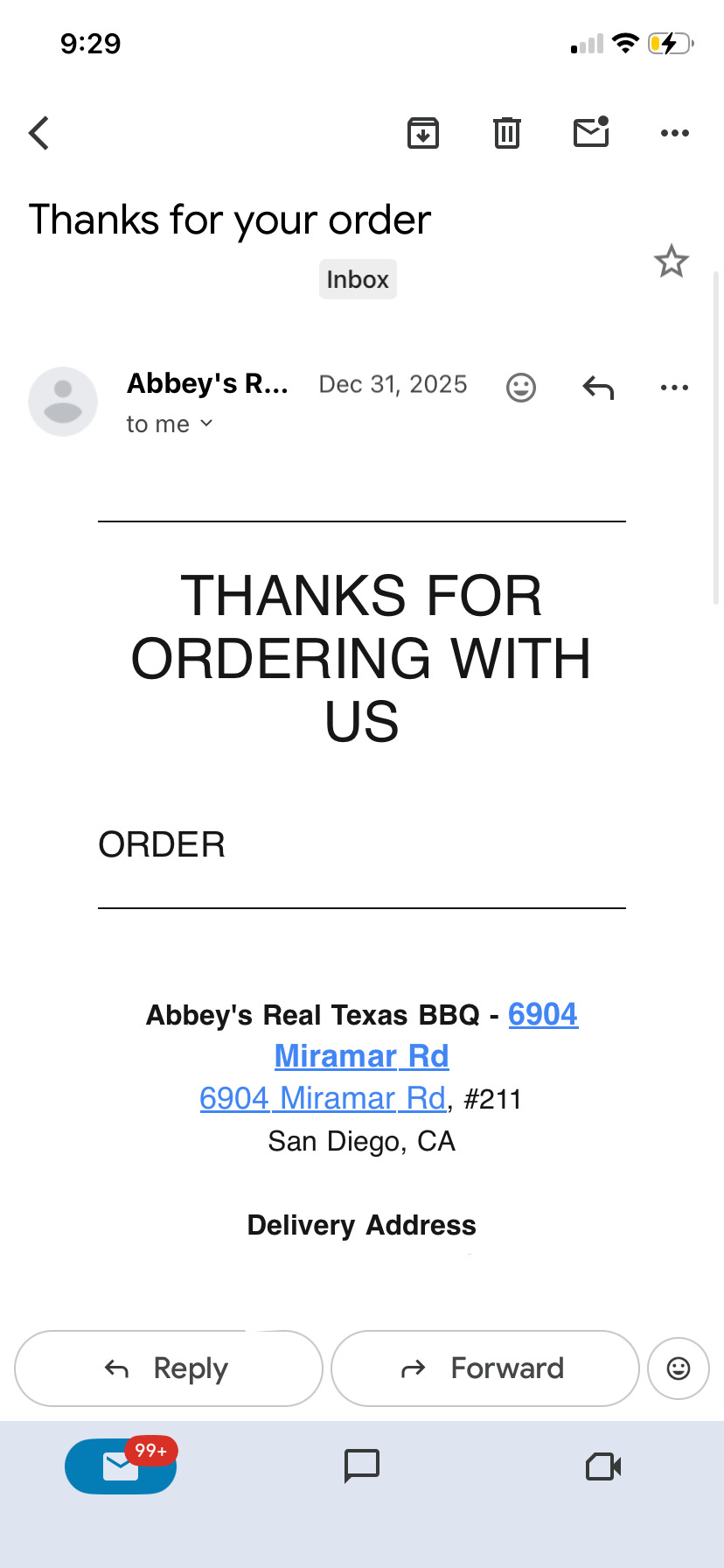724x1568 pixels.
Task: Open the 6904 Miramar Rd address link before #211
Action: pyautogui.click(x=323, y=1098)
